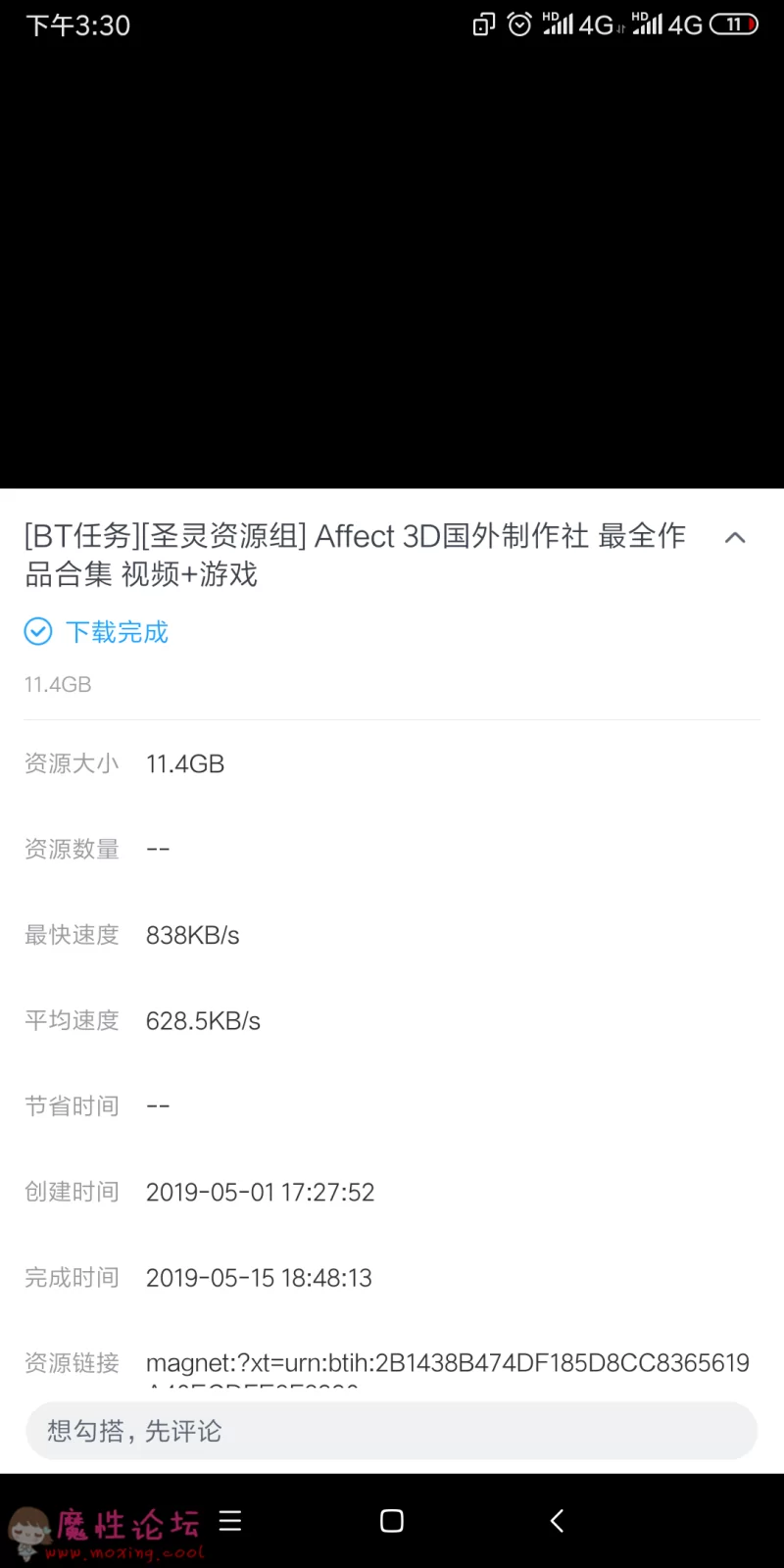Tap the comment box "想勾搭,先评论"
The width and height of the screenshot is (784, 1568).
tap(392, 1431)
